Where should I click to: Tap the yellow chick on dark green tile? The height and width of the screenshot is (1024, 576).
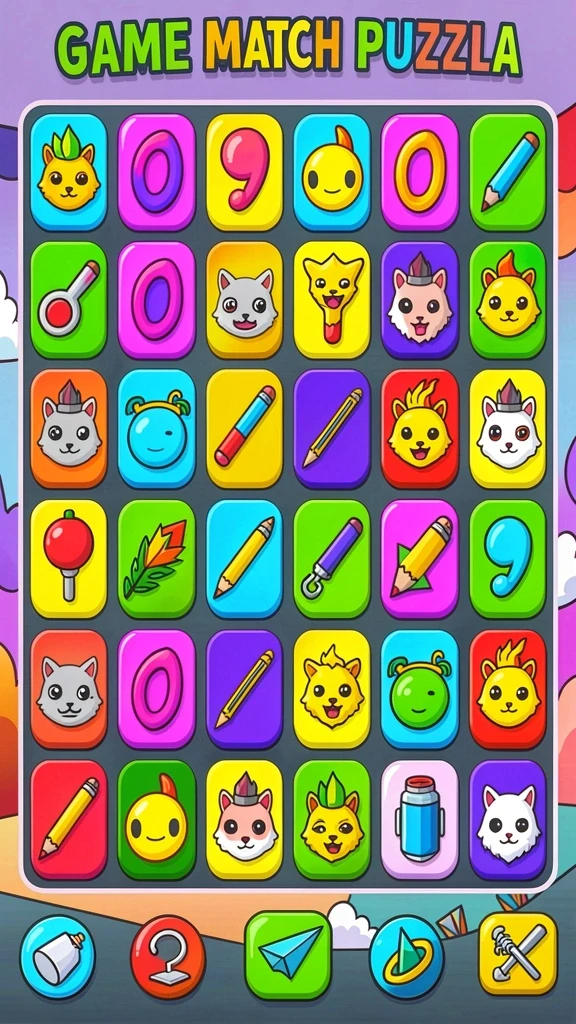(x=157, y=819)
